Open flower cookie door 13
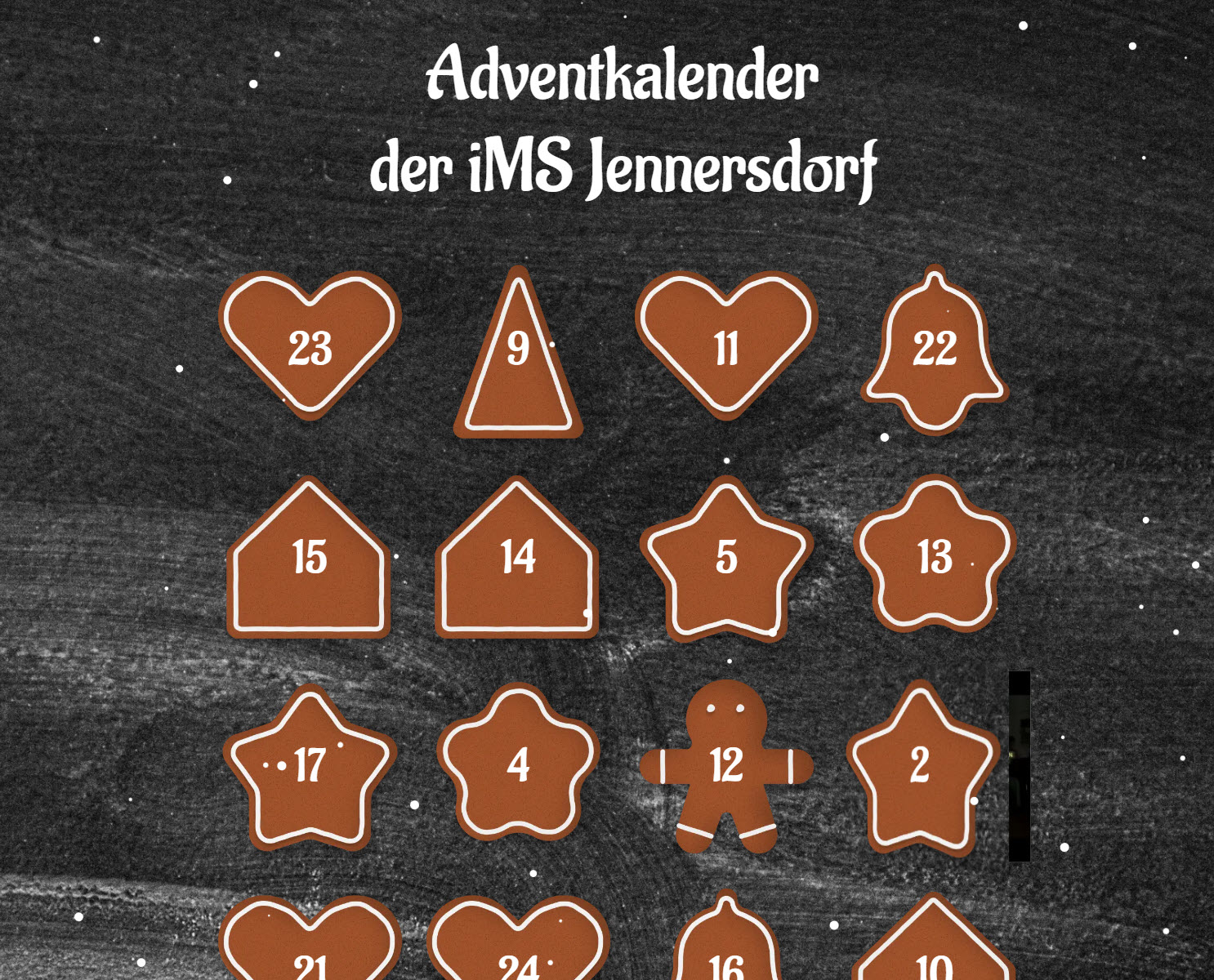This screenshot has width=1214, height=980. (935, 558)
